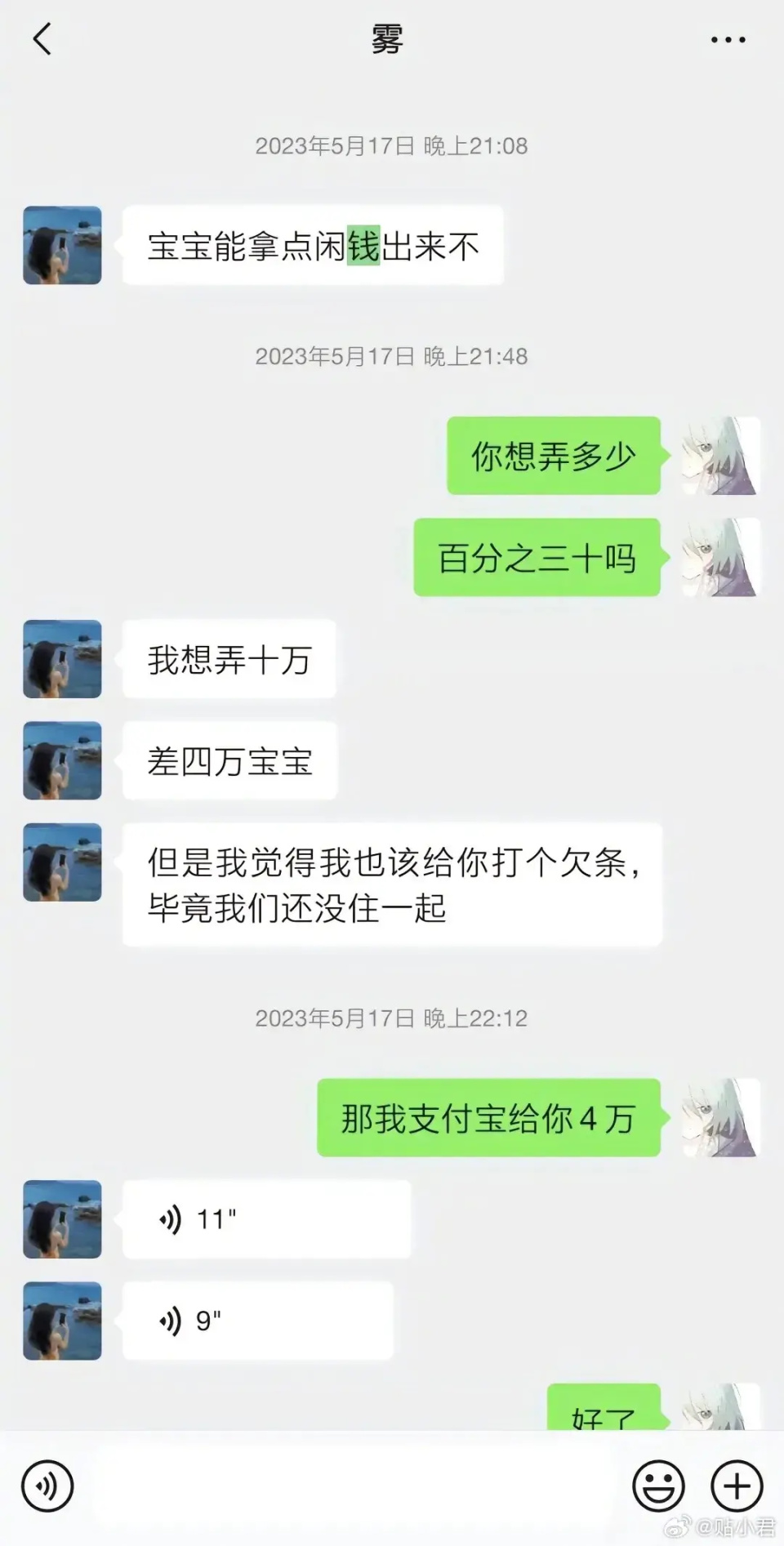
Task: Tap the message text input field
Action: coord(351,1486)
